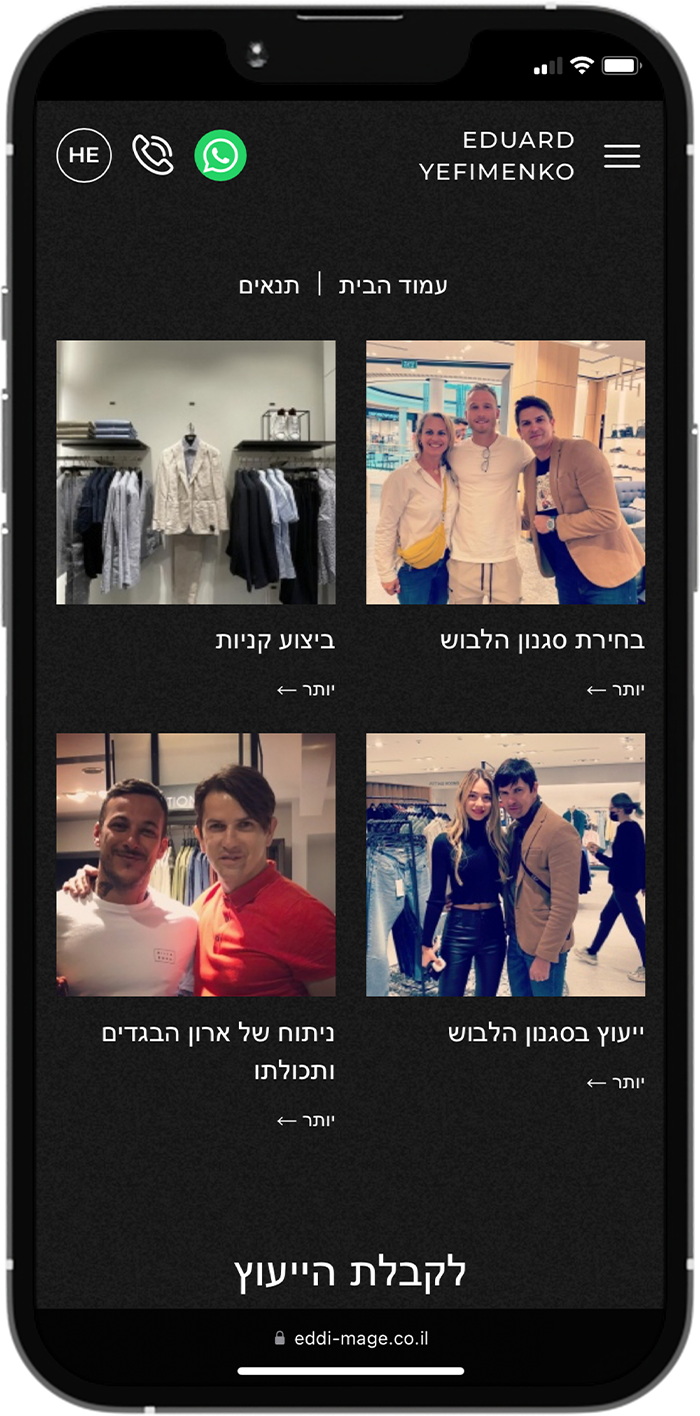This screenshot has height=1416, width=700.
Task: Open the ביצוע קניות card
Action: pyautogui.click(x=196, y=472)
